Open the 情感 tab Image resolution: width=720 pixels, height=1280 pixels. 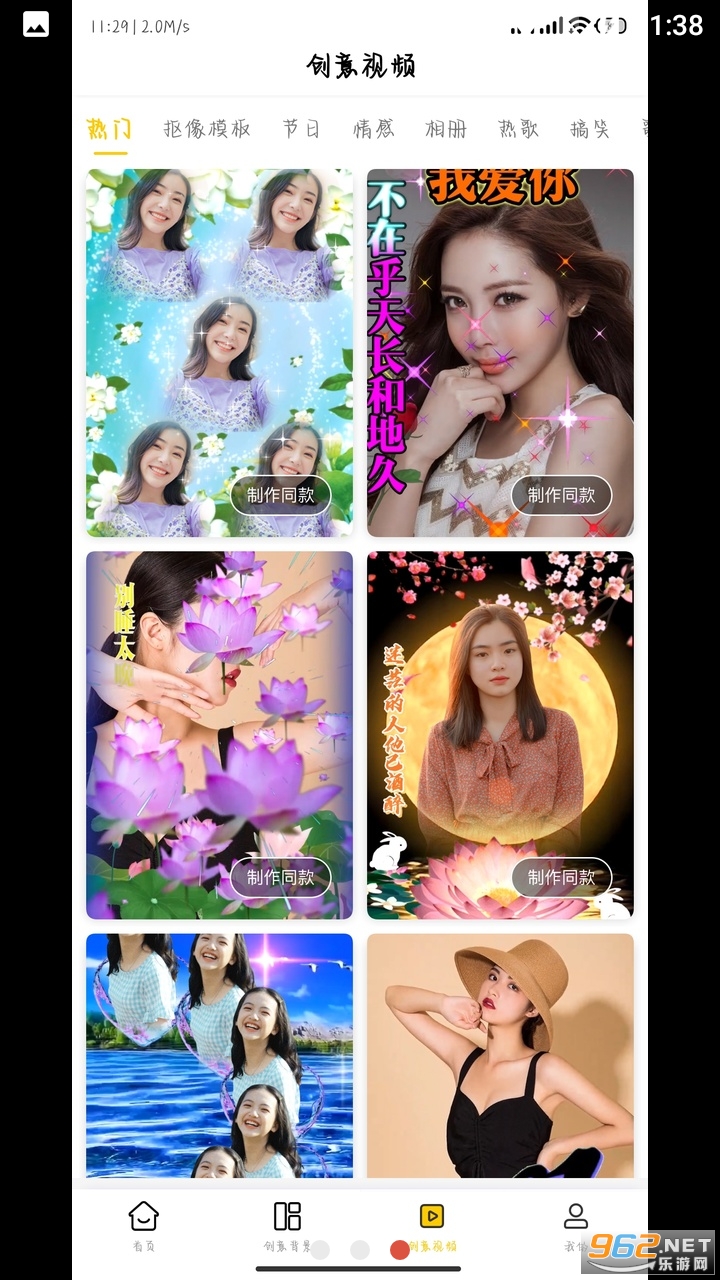click(x=373, y=128)
